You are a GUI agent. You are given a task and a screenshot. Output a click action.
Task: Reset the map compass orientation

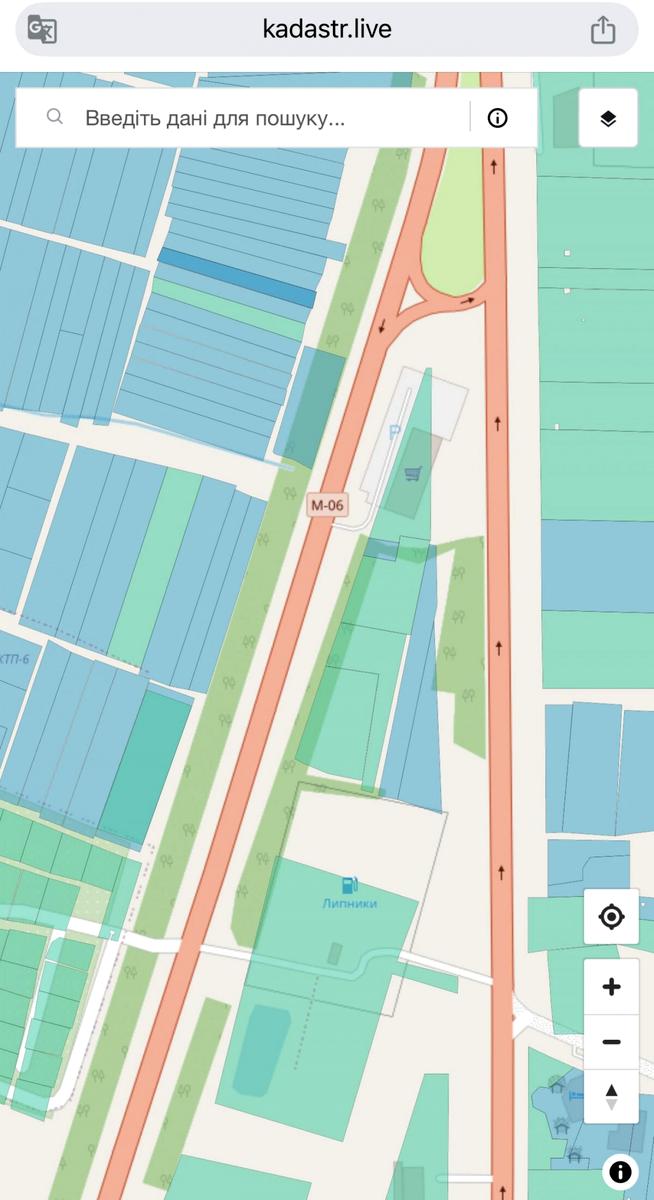pos(612,1096)
